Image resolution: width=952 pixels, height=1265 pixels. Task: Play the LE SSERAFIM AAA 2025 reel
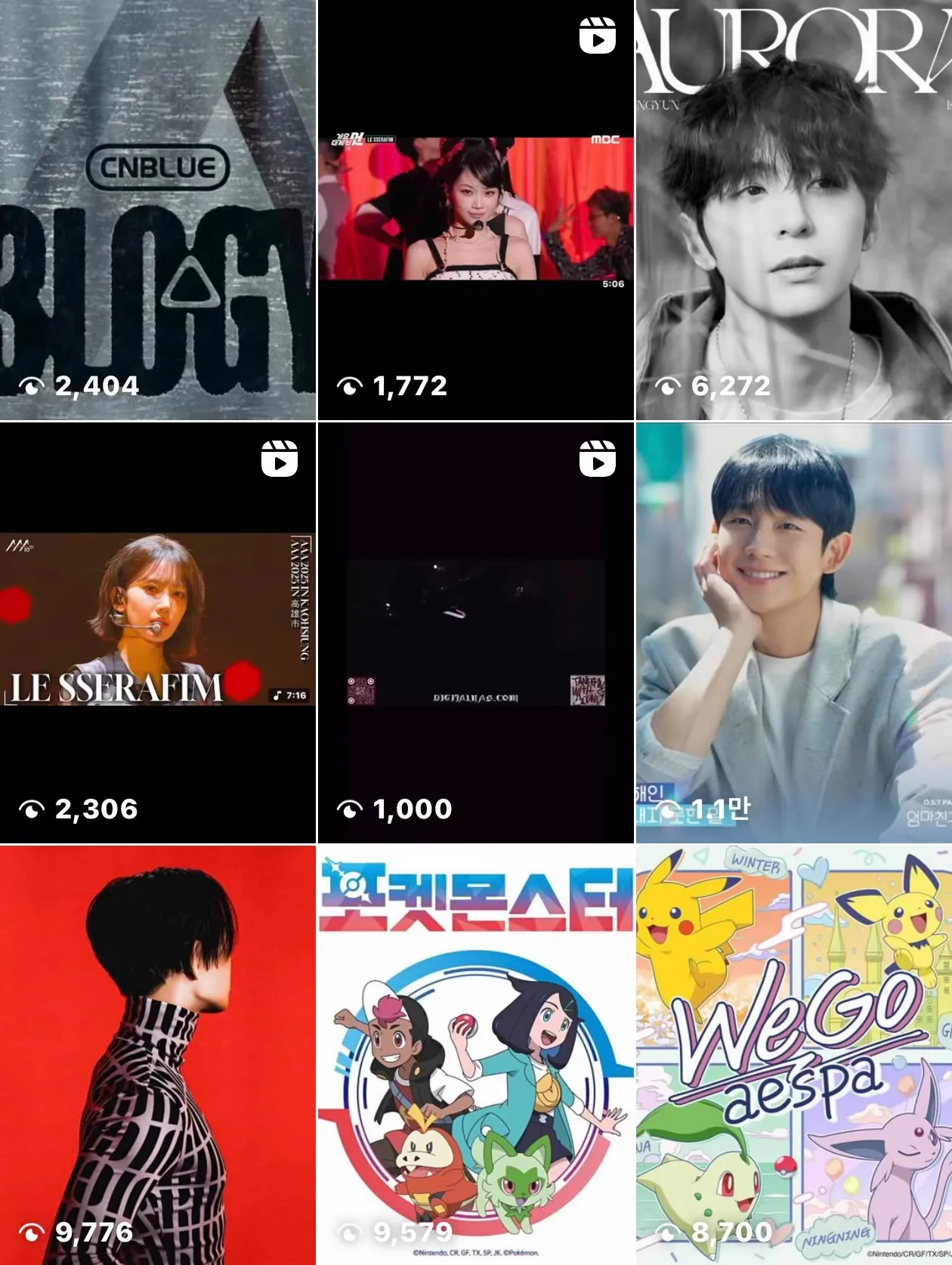point(157,632)
